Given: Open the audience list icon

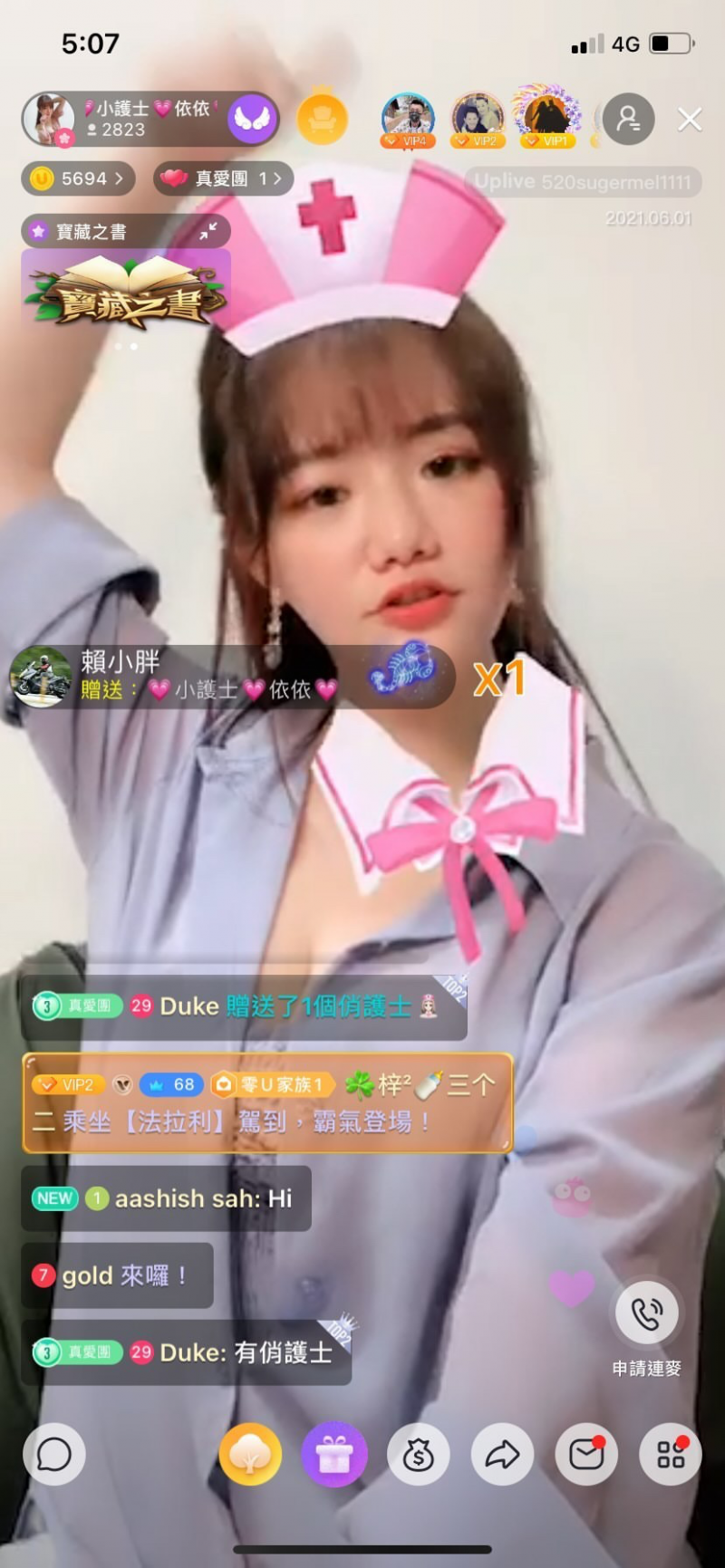Looking at the screenshot, I should (628, 119).
